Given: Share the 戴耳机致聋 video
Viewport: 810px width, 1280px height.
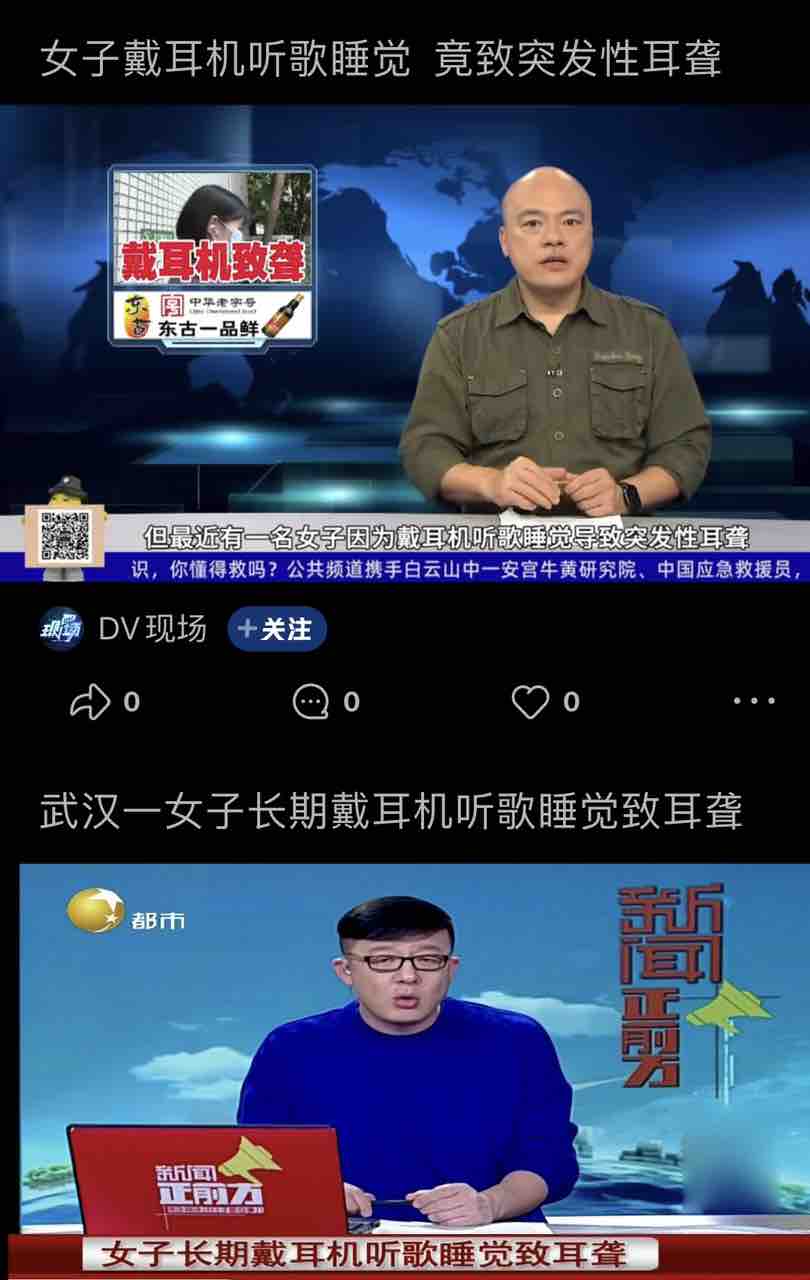Looking at the screenshot, I should (x=90, y=703).
